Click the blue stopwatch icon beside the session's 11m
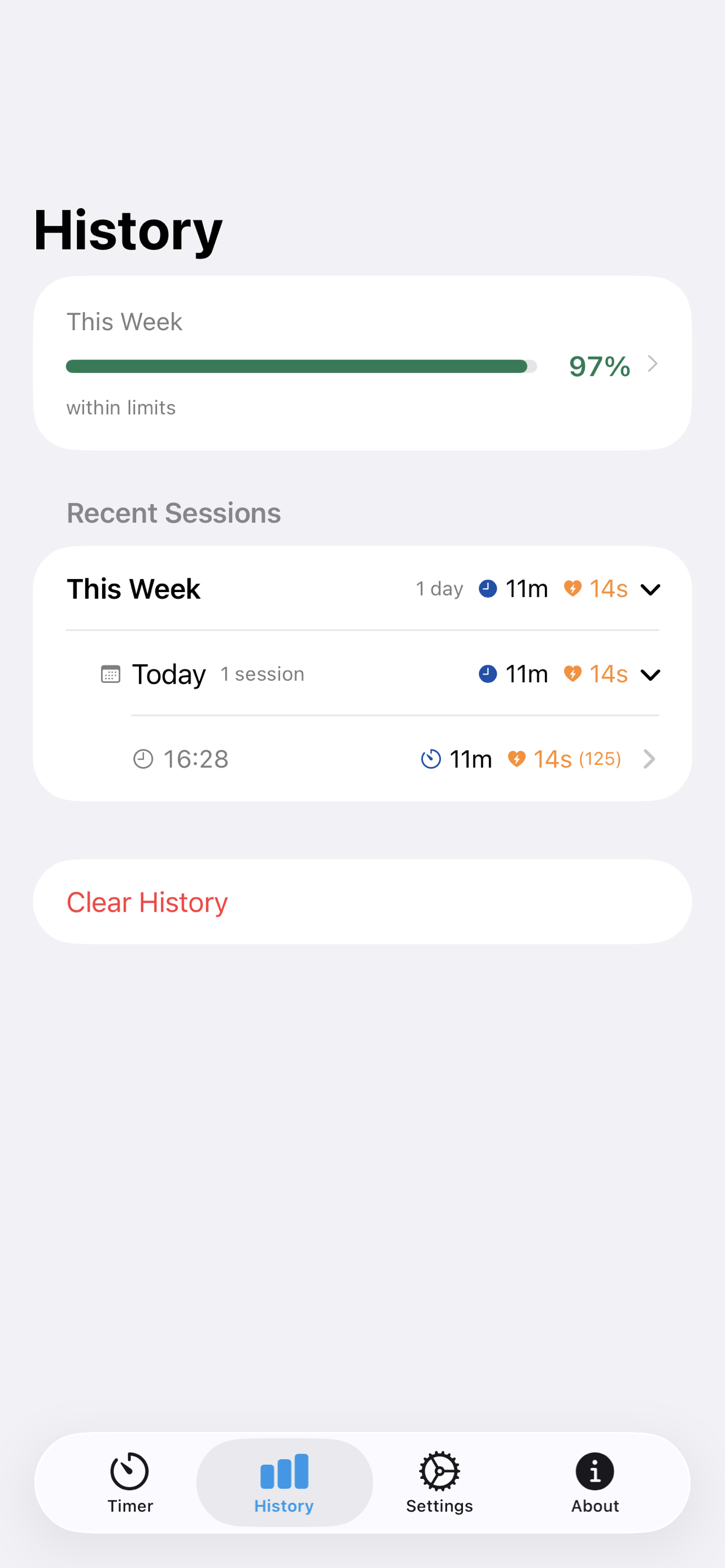The image size is (725, 1568). click(430, 759)
